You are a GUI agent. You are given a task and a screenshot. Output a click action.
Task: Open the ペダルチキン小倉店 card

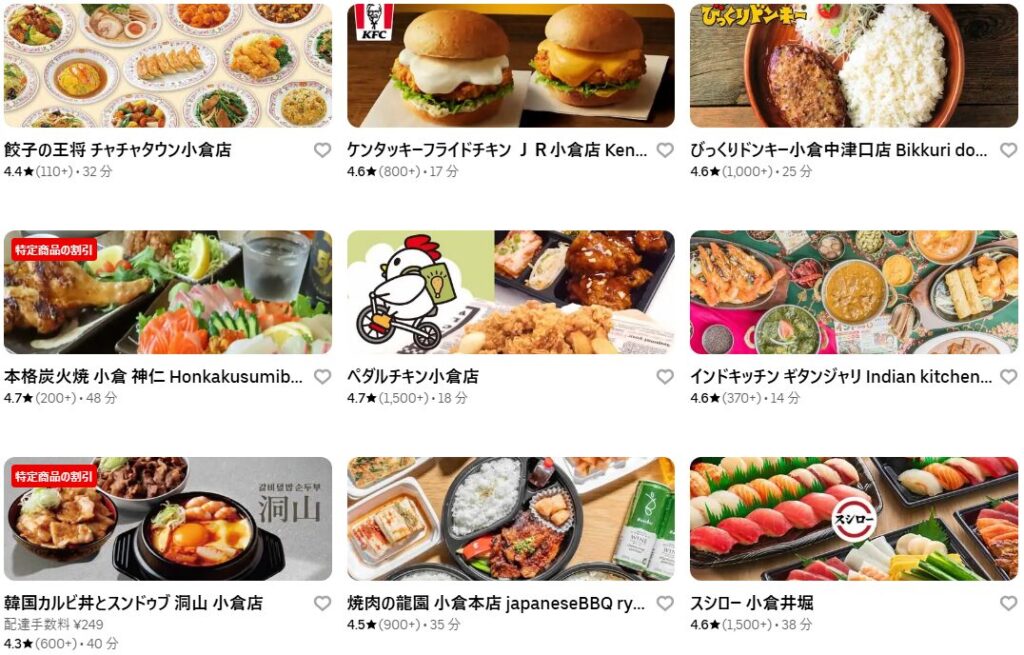pos(510,293)
